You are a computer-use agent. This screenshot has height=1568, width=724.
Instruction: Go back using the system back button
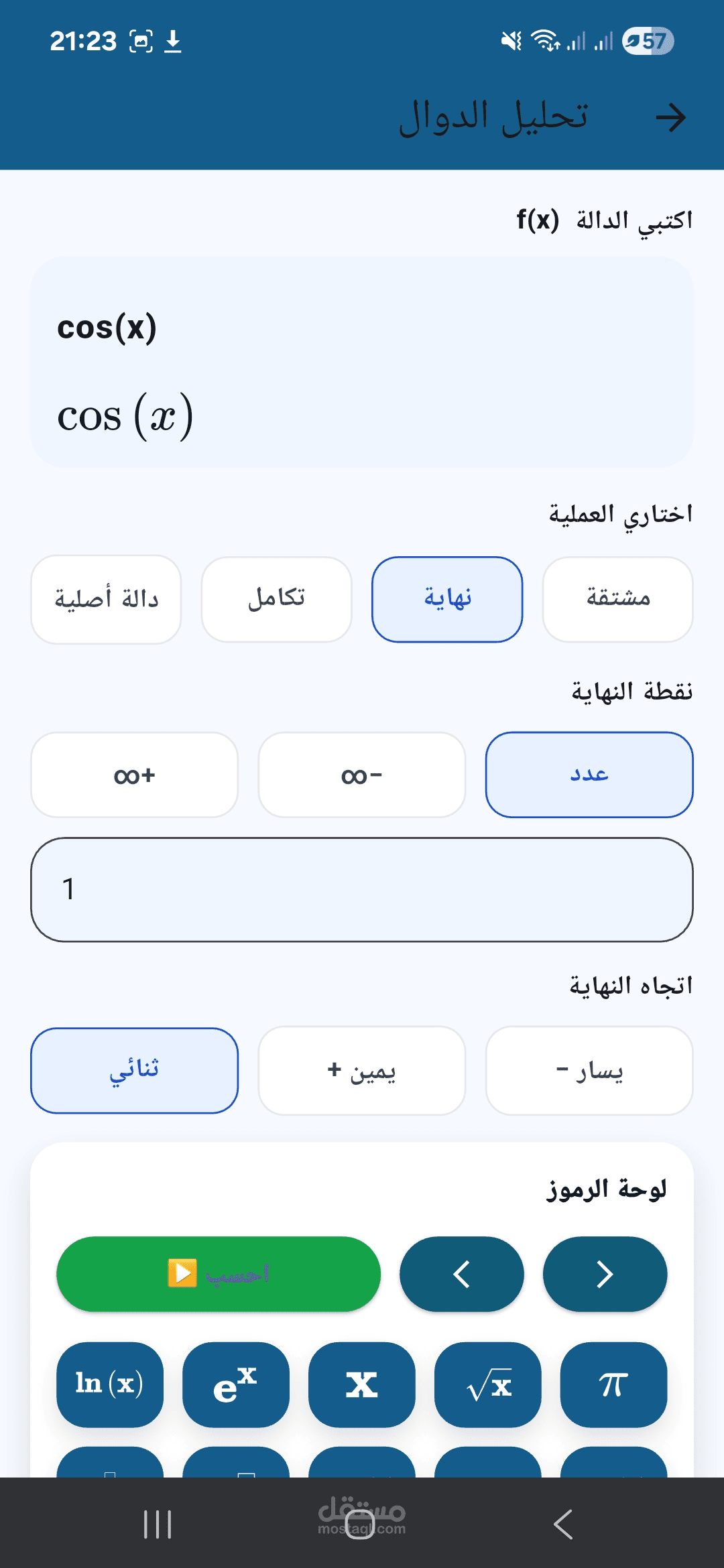[563, 1524]
